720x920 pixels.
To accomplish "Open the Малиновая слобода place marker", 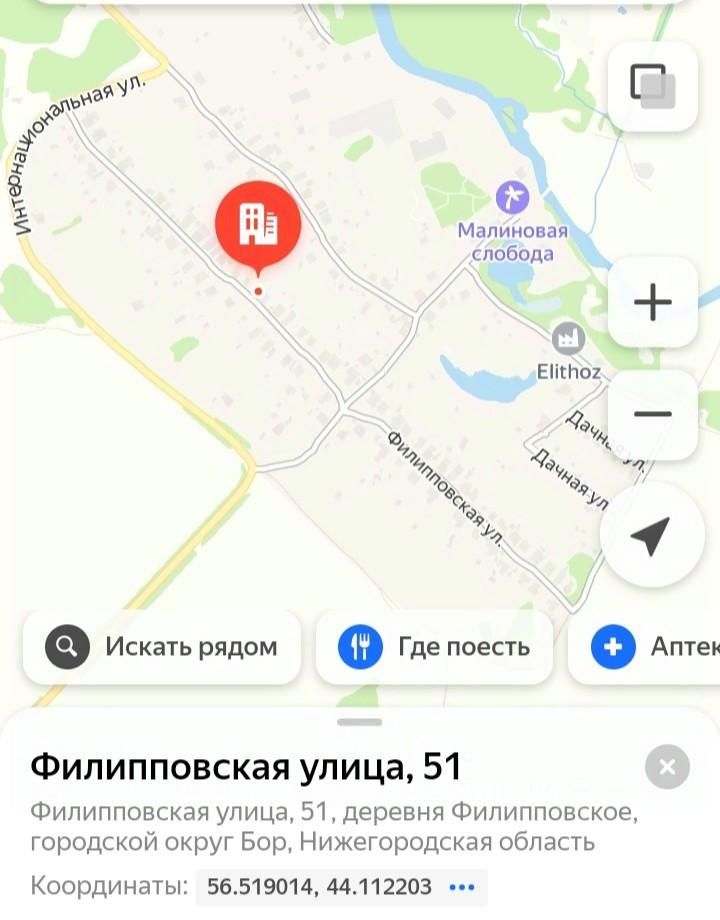I will (x=513, y=197).
